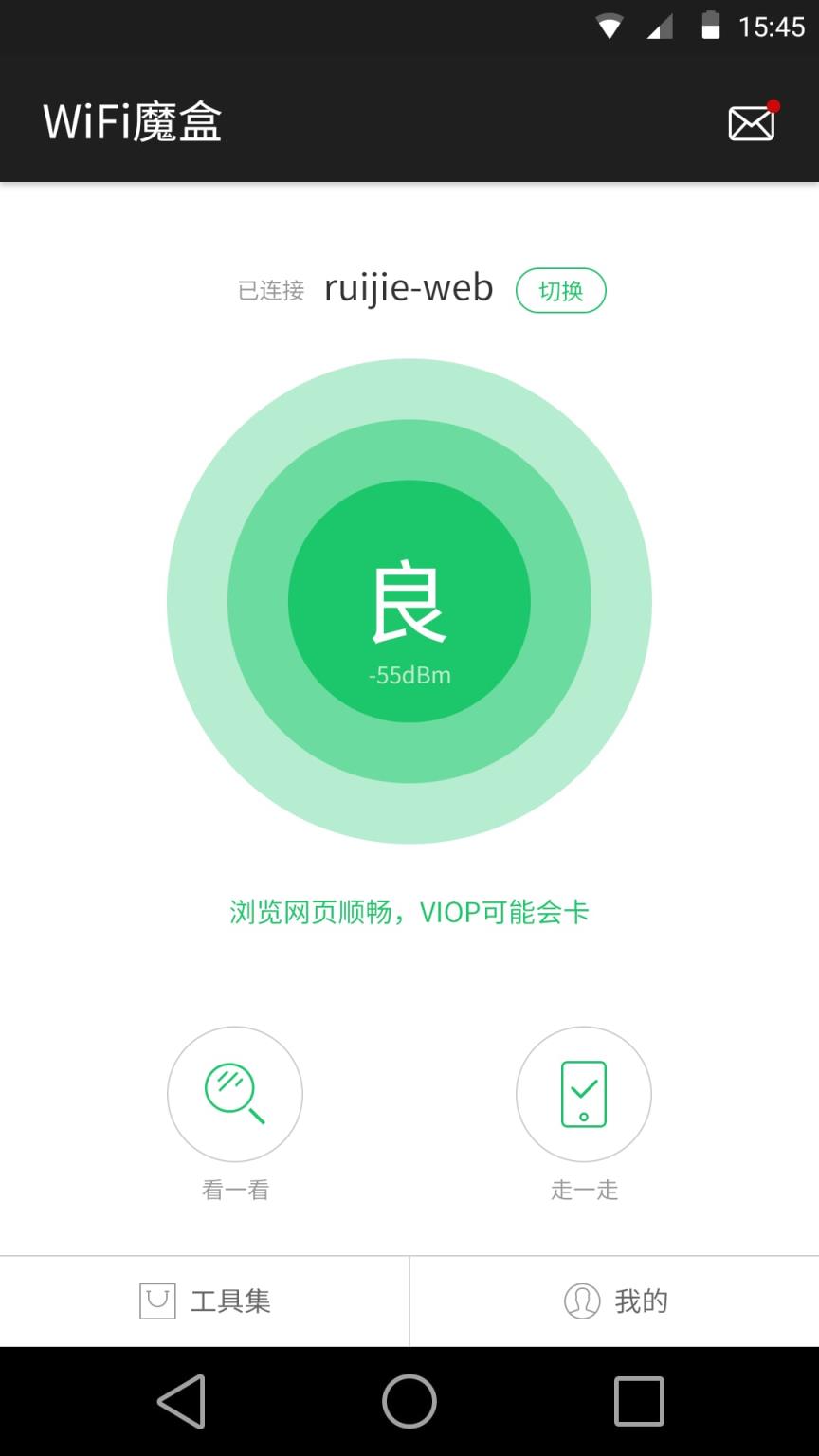Open the message inbox via envelope icon

coord(750,122)
